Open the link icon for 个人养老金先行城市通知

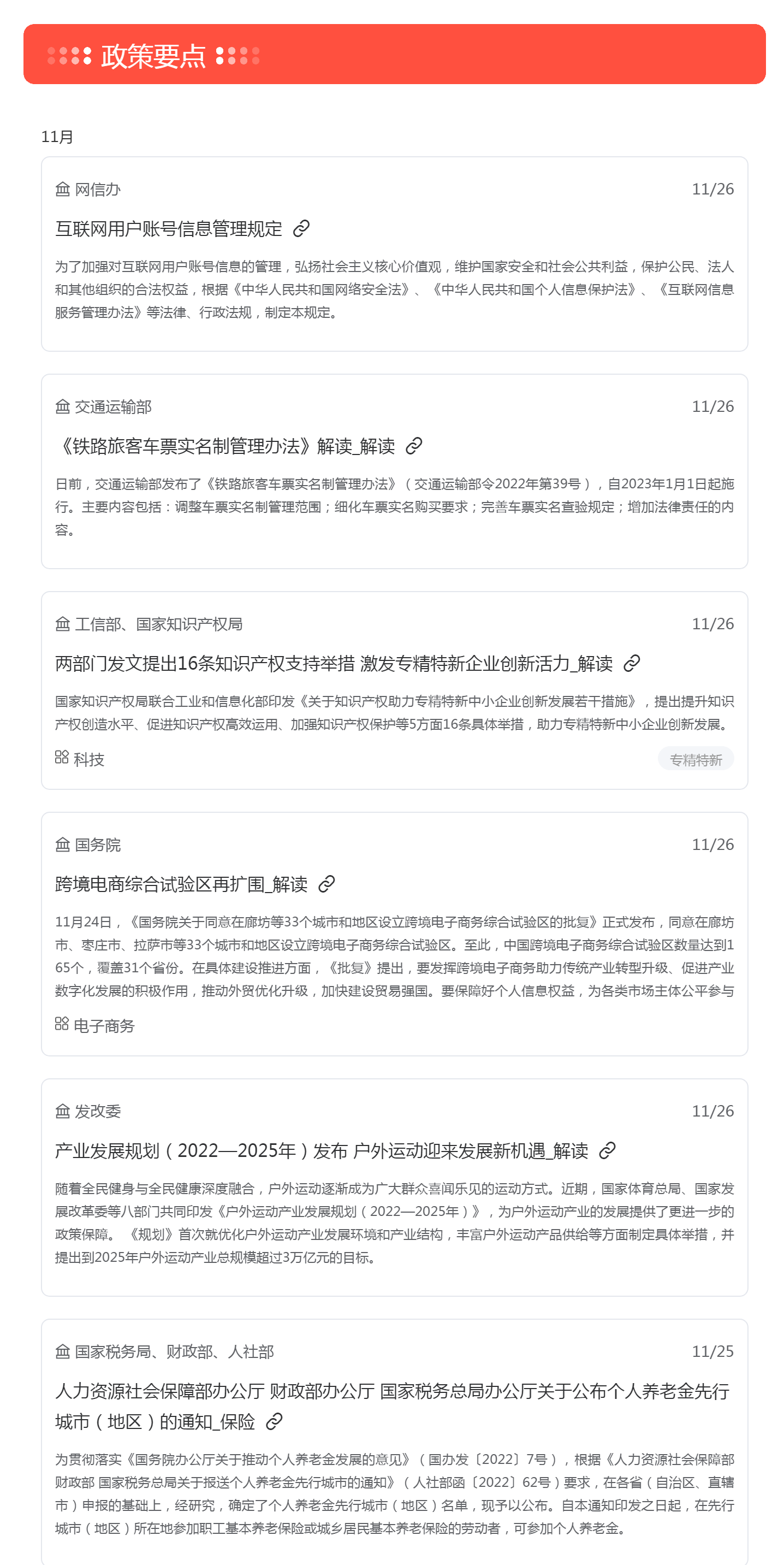pyautogui.click(x=274, y=1421)
